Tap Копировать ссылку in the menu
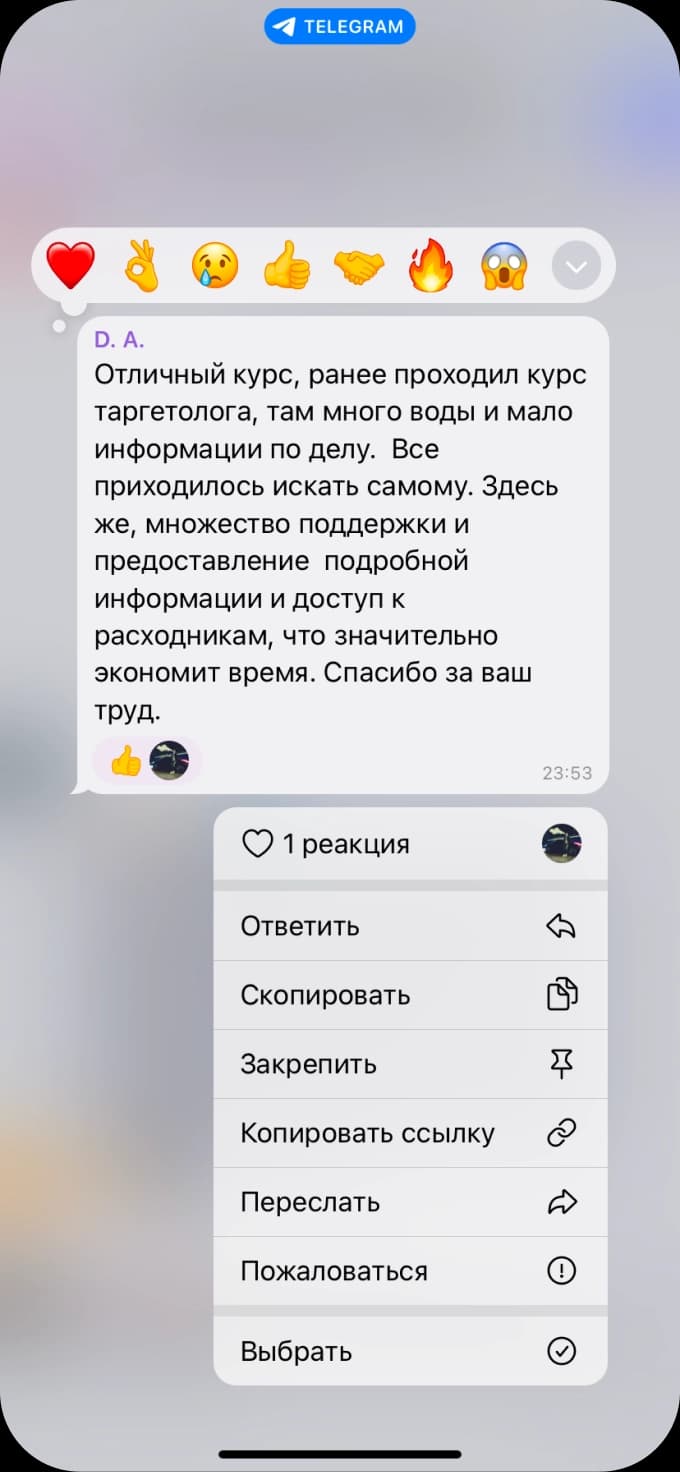The height and width of the screenshot is (1472, 680). pyautogui.click(x=410, y=1133)
